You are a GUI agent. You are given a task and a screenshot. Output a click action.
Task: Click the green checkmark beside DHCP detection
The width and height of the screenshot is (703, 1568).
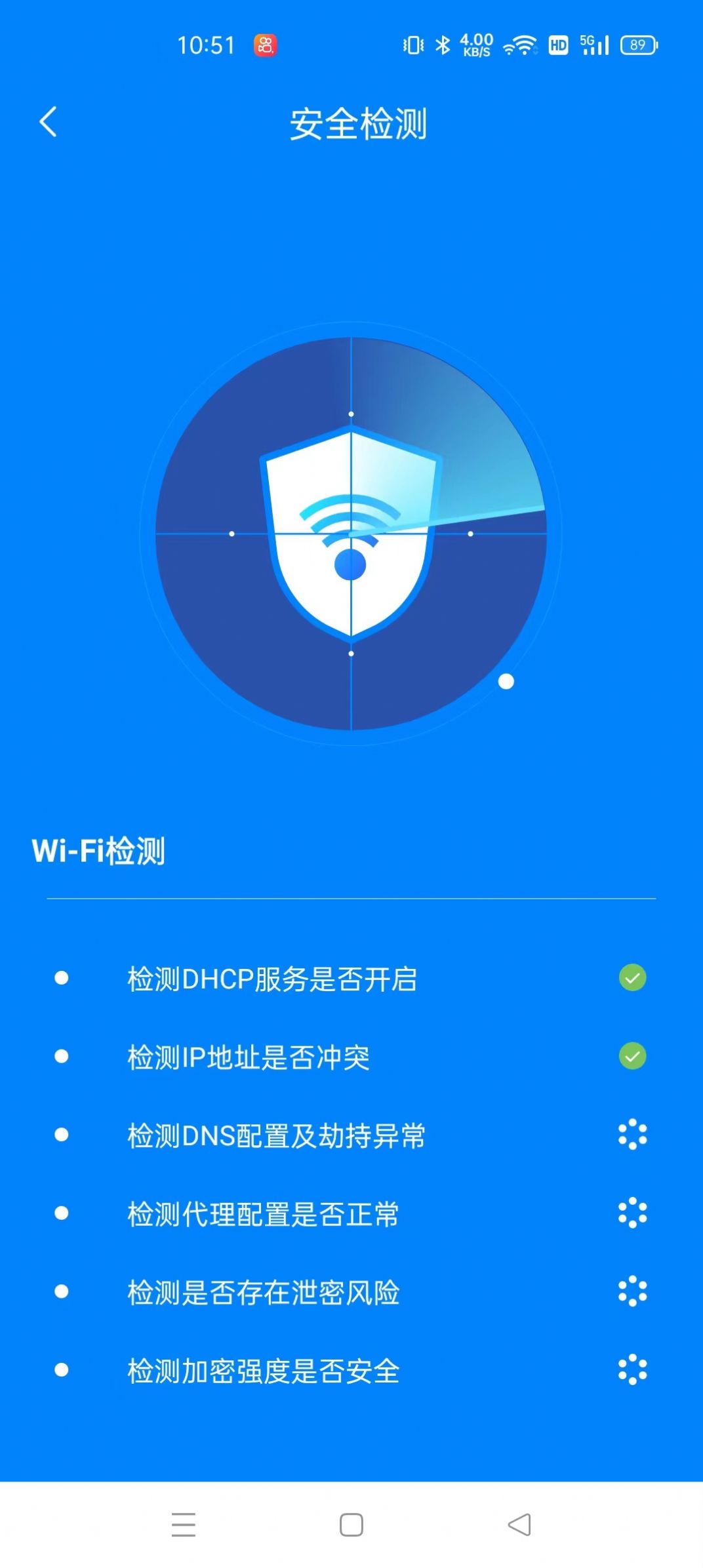632,976
